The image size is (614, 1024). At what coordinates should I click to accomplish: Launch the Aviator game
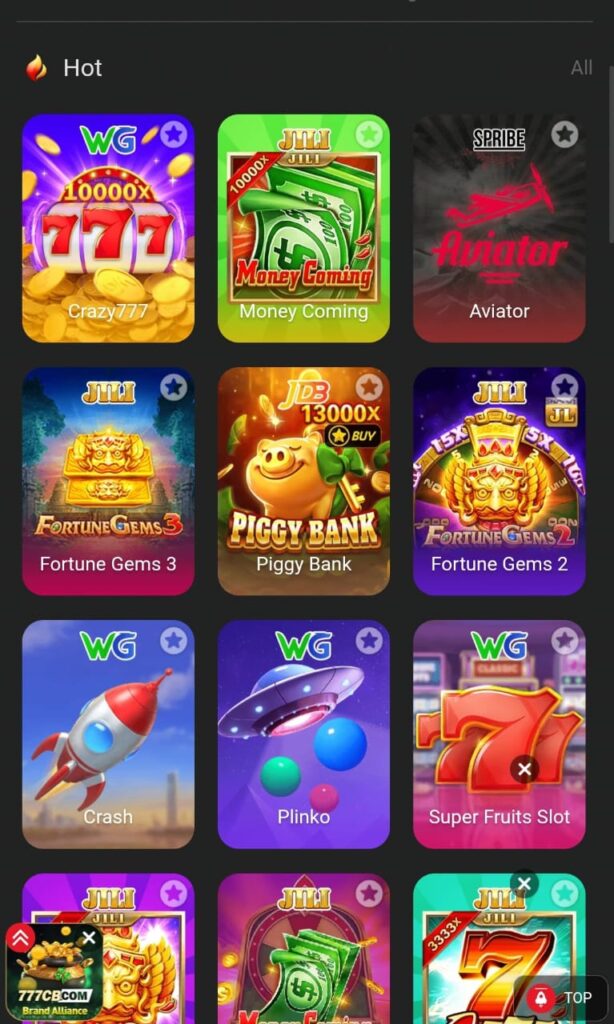(x=499, y=230)
